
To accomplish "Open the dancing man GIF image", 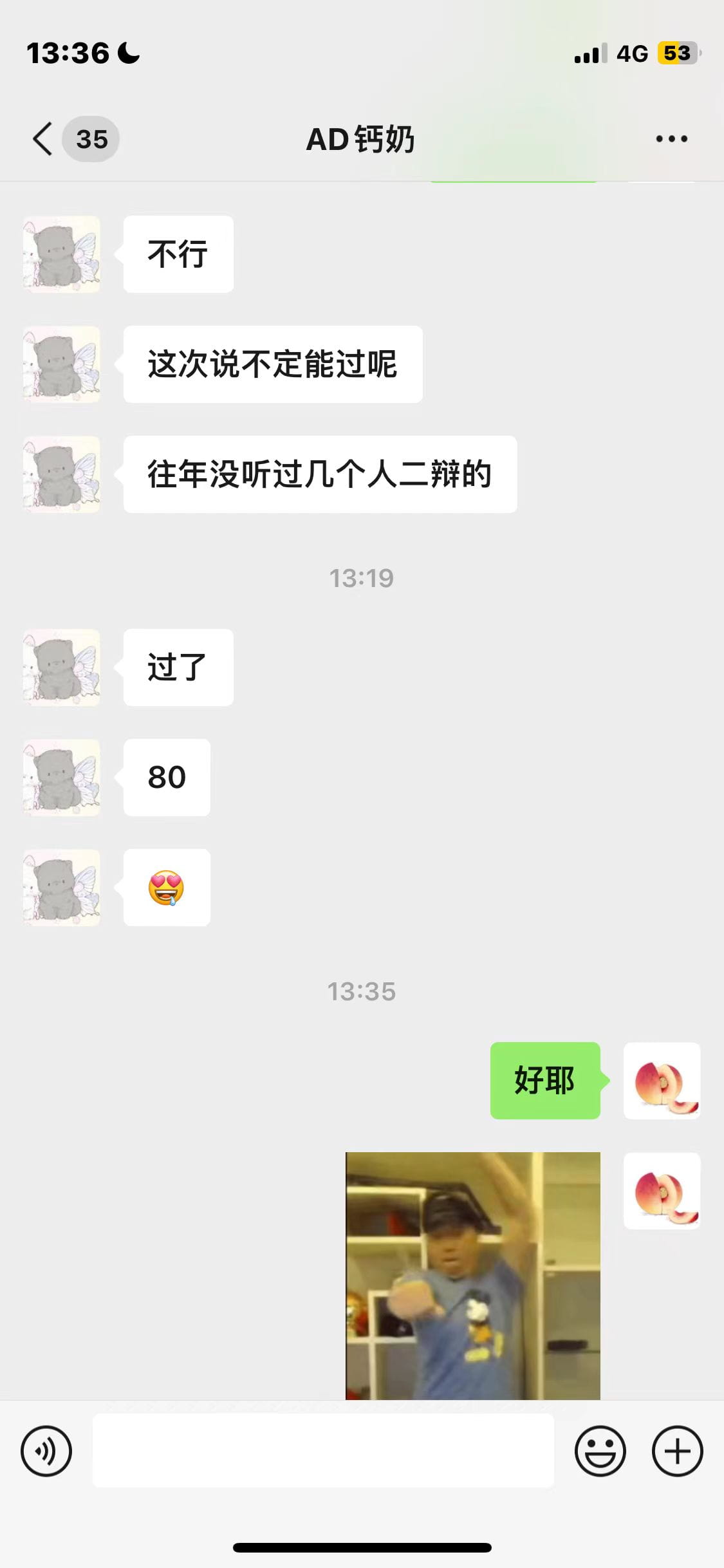I will [473, 1276].
